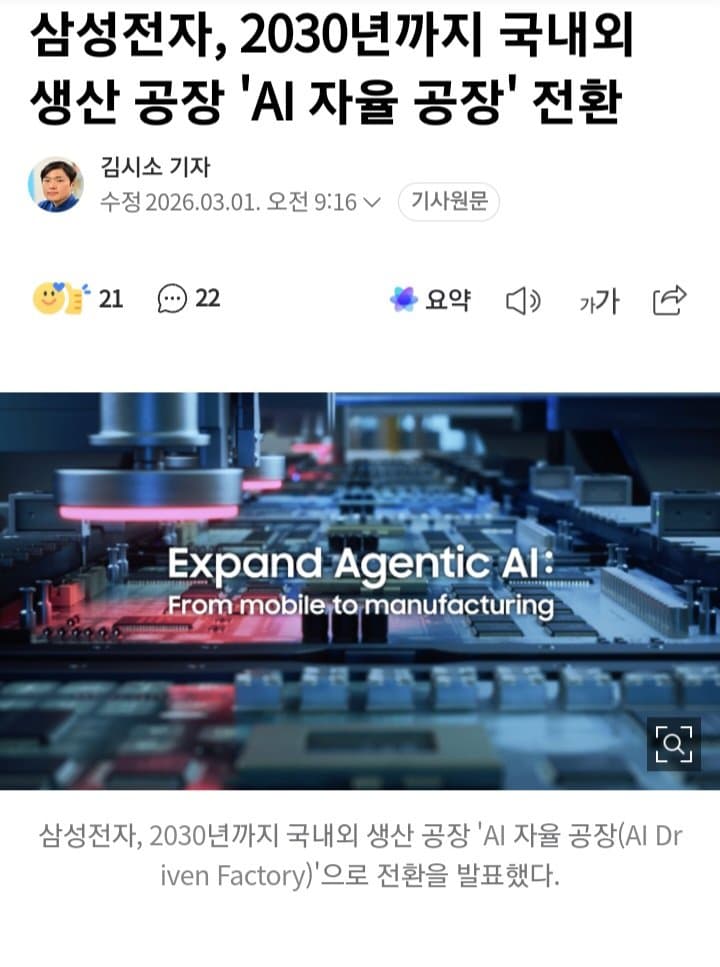The width and height of the screenshot is (720, 967).
Task: Open the 기사원문 original article button
Action: pyautogui.click(x=449, y=202)
